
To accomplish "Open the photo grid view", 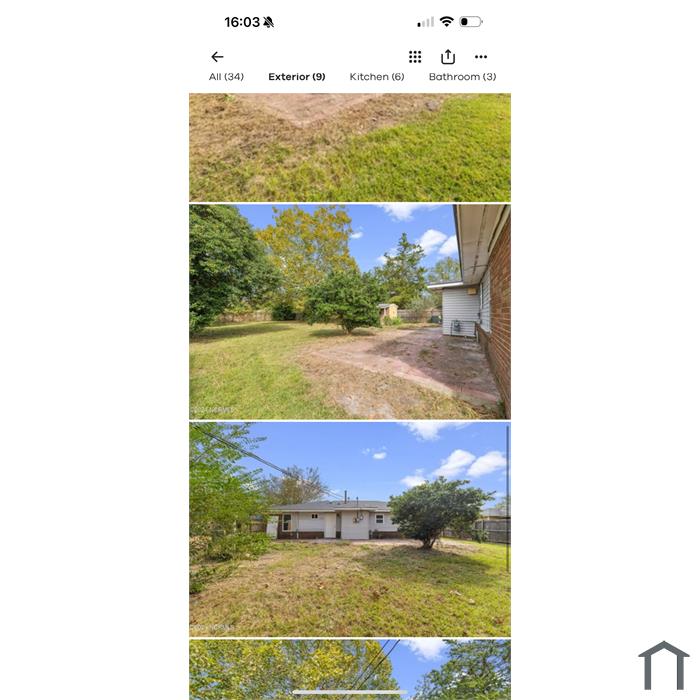I will click(415, 57).
